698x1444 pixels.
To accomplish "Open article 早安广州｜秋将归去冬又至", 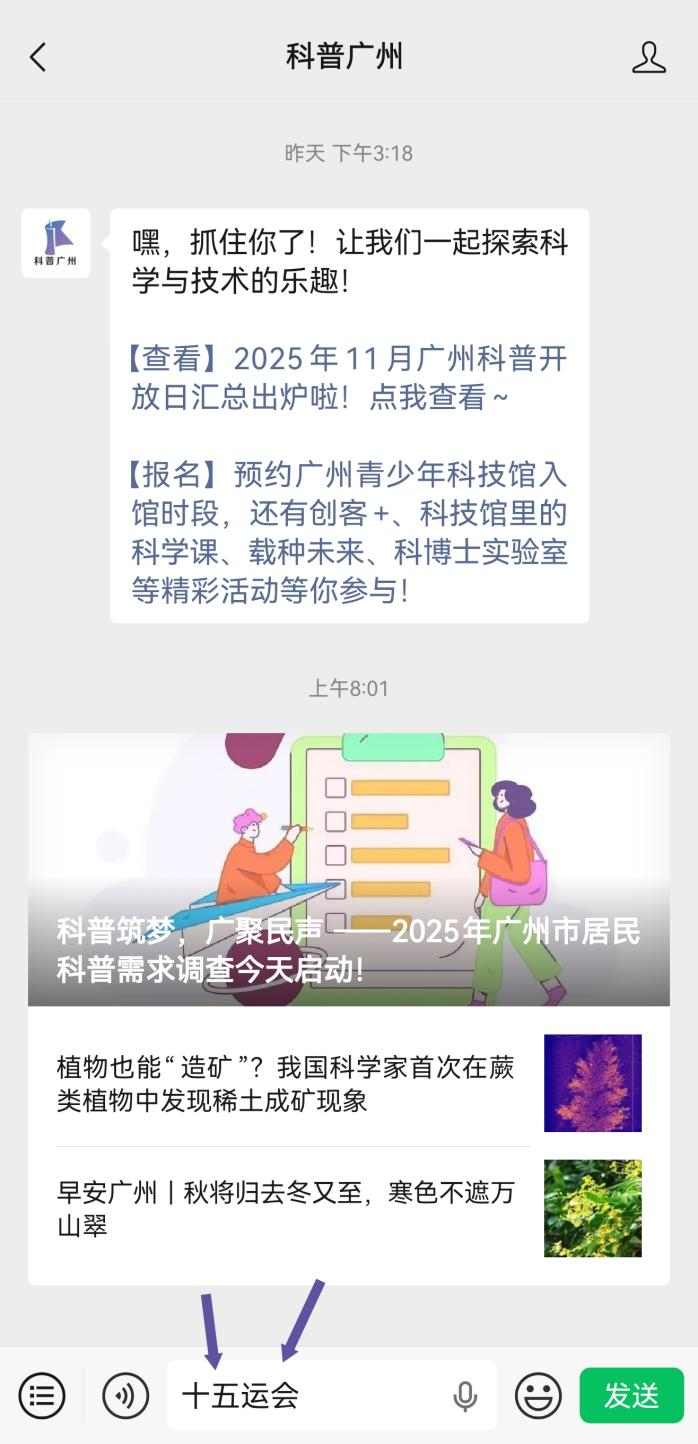I will (x=290, y=1208).
